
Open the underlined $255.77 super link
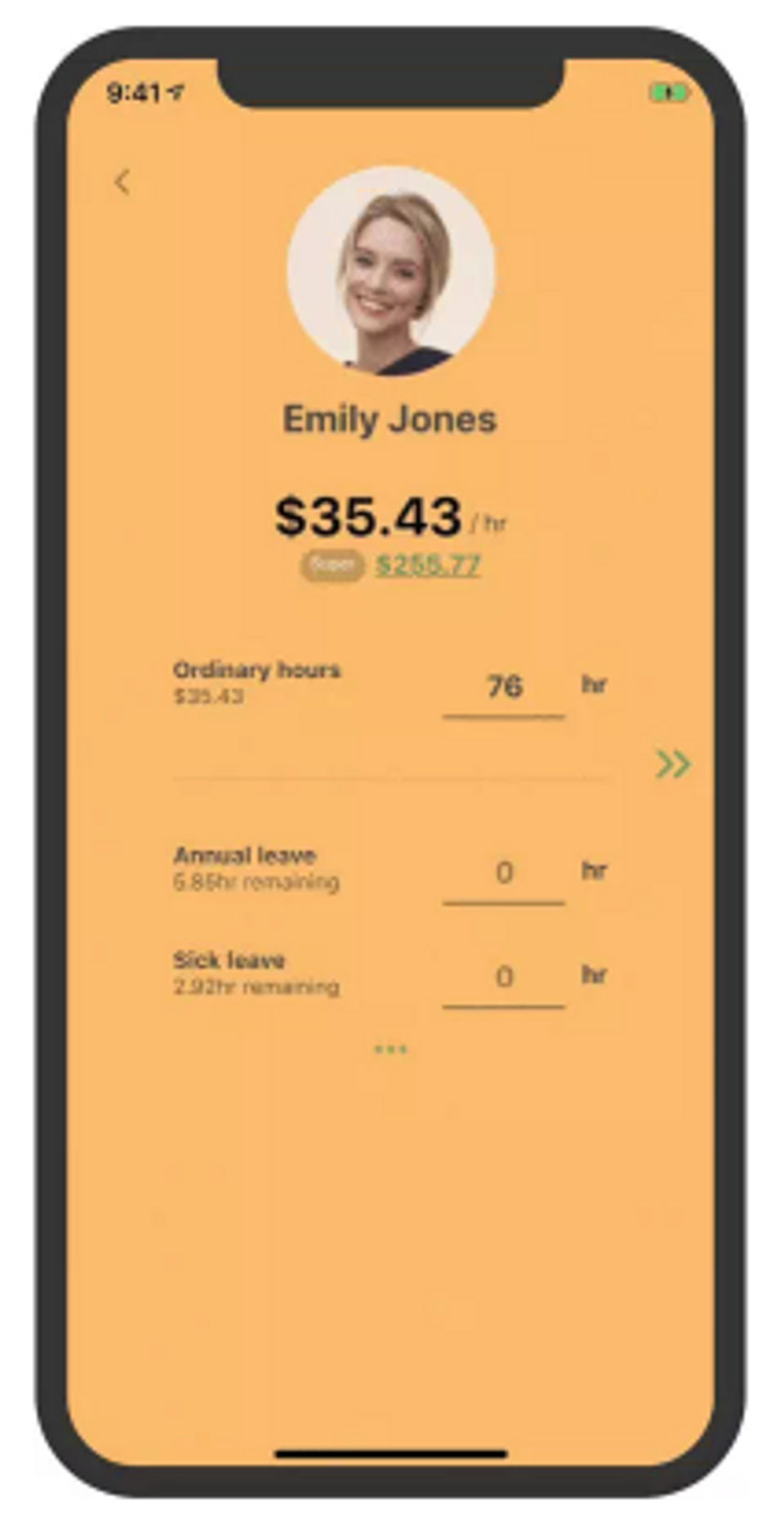[x=428, y=565]
